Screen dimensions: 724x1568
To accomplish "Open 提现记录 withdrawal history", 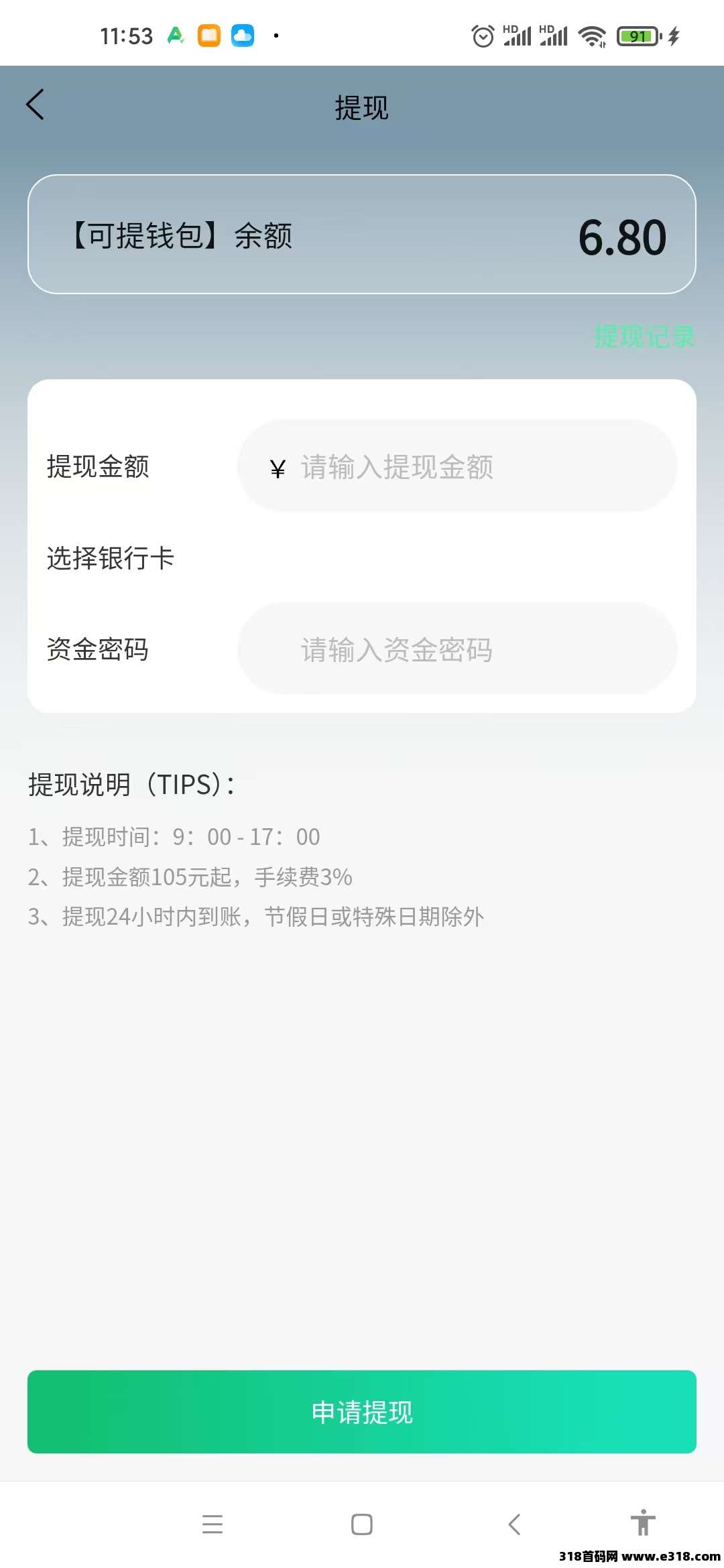I will pos(644,336).
